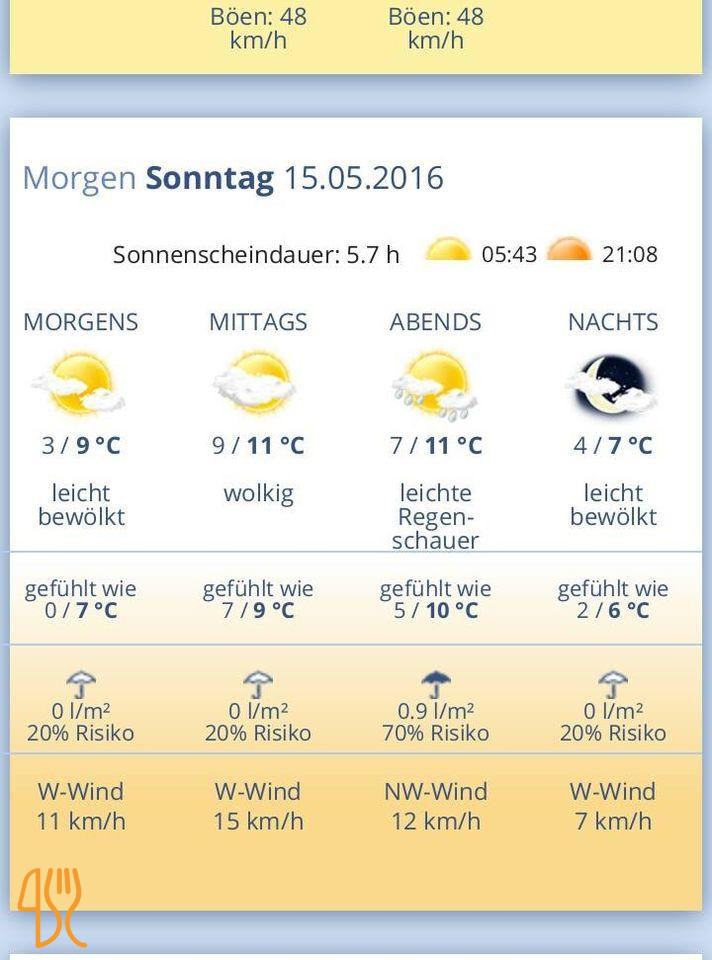
Task: Open Sonntag 15.05.2016 forecast card details
Action: 233,179
